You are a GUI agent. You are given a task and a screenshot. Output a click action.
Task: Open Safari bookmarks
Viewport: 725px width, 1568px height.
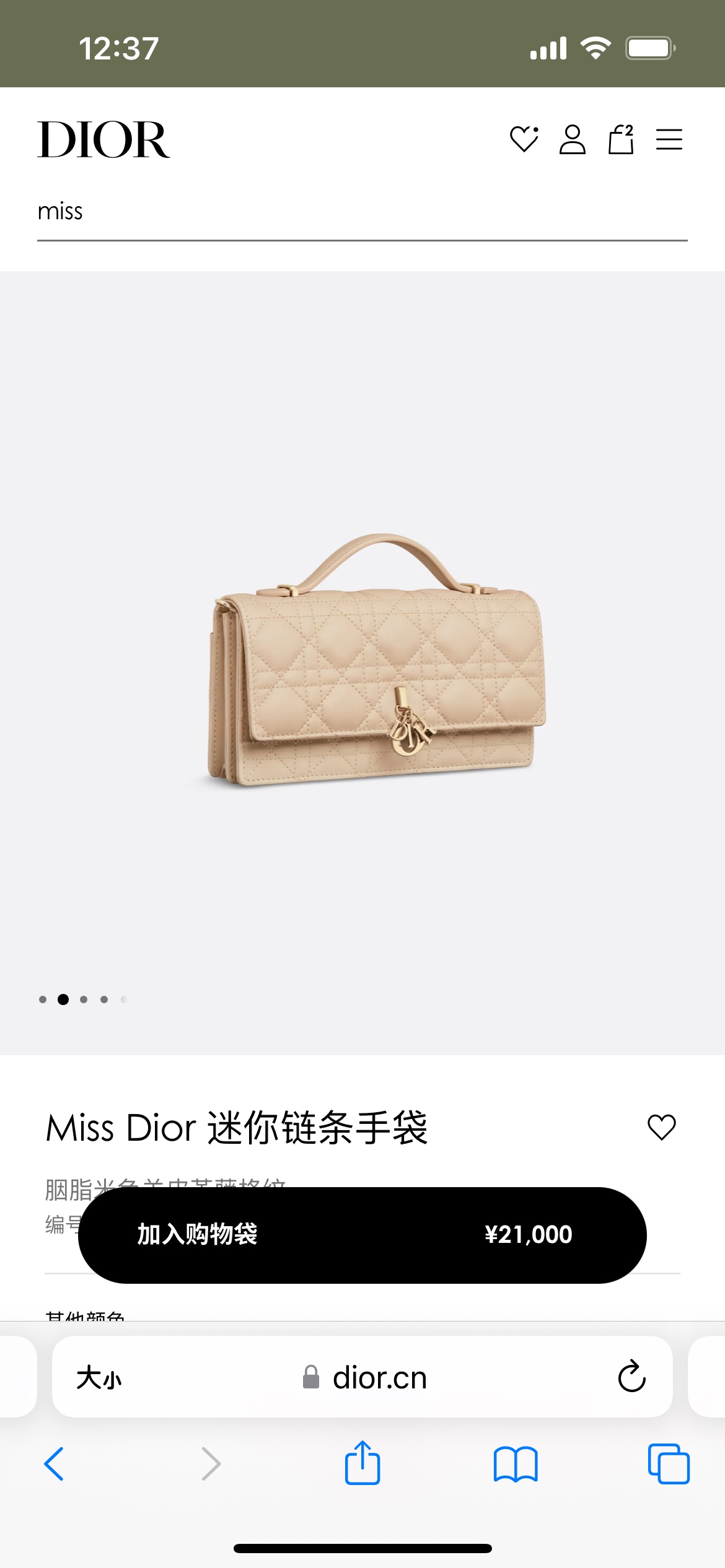point(516,1464)
